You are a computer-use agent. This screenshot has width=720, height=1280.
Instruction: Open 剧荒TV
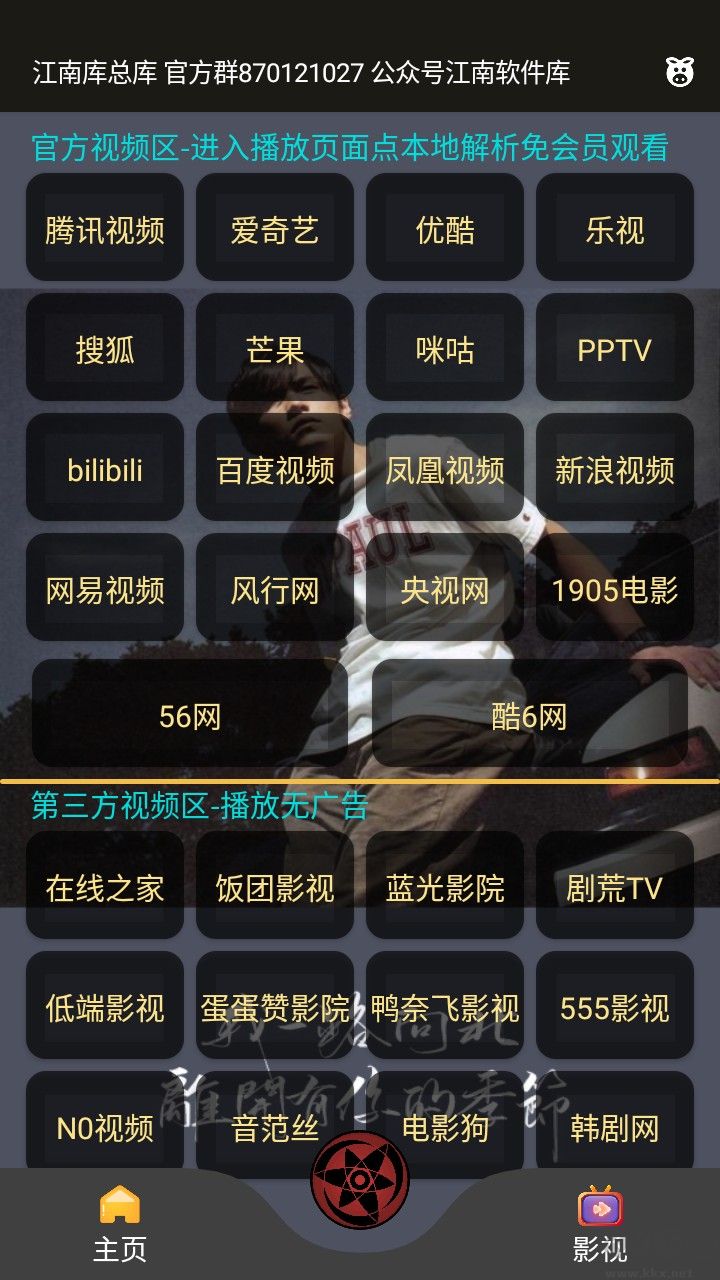coord(615,886)
